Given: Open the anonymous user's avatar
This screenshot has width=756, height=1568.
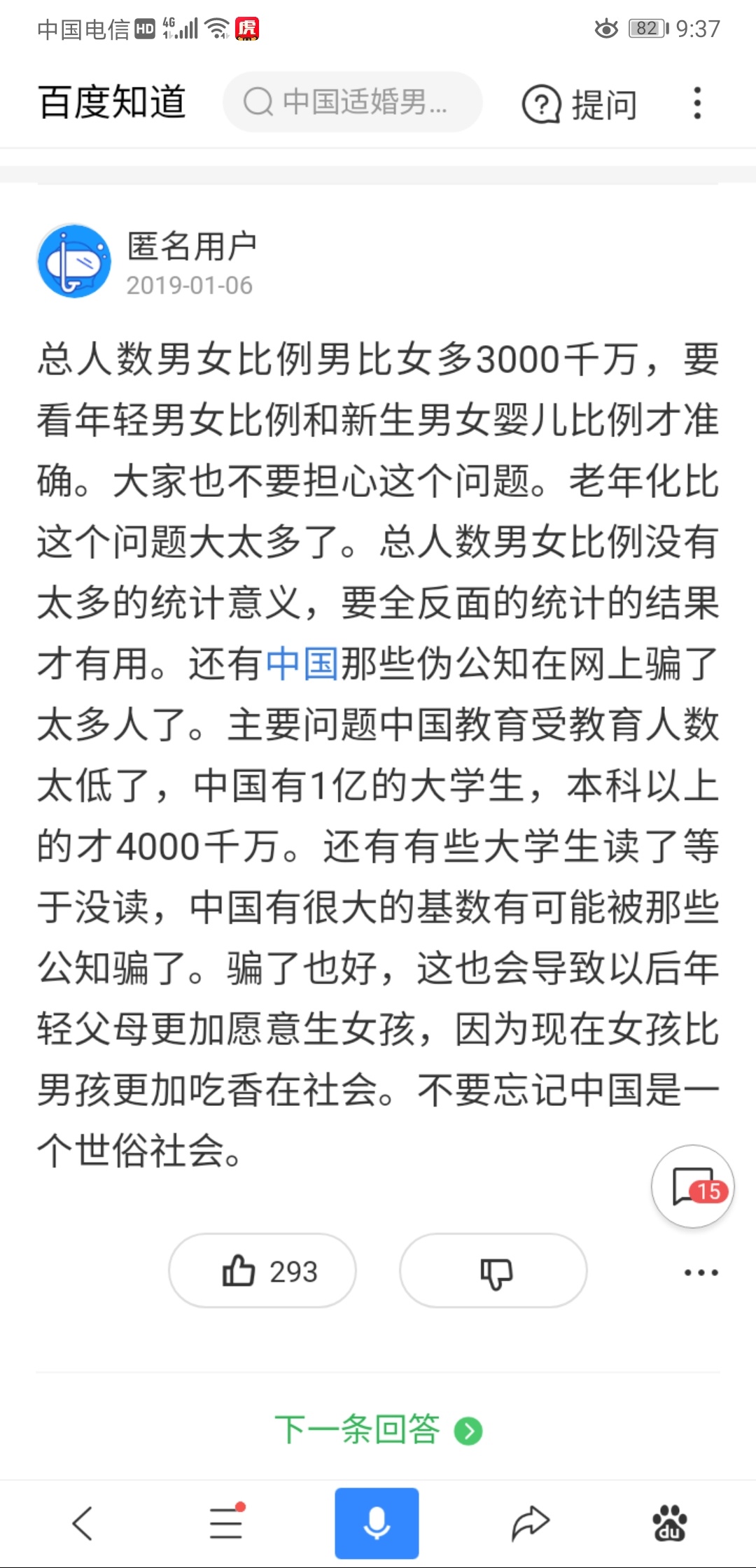Looking at the screenshot, I should [x=74, y=261].
